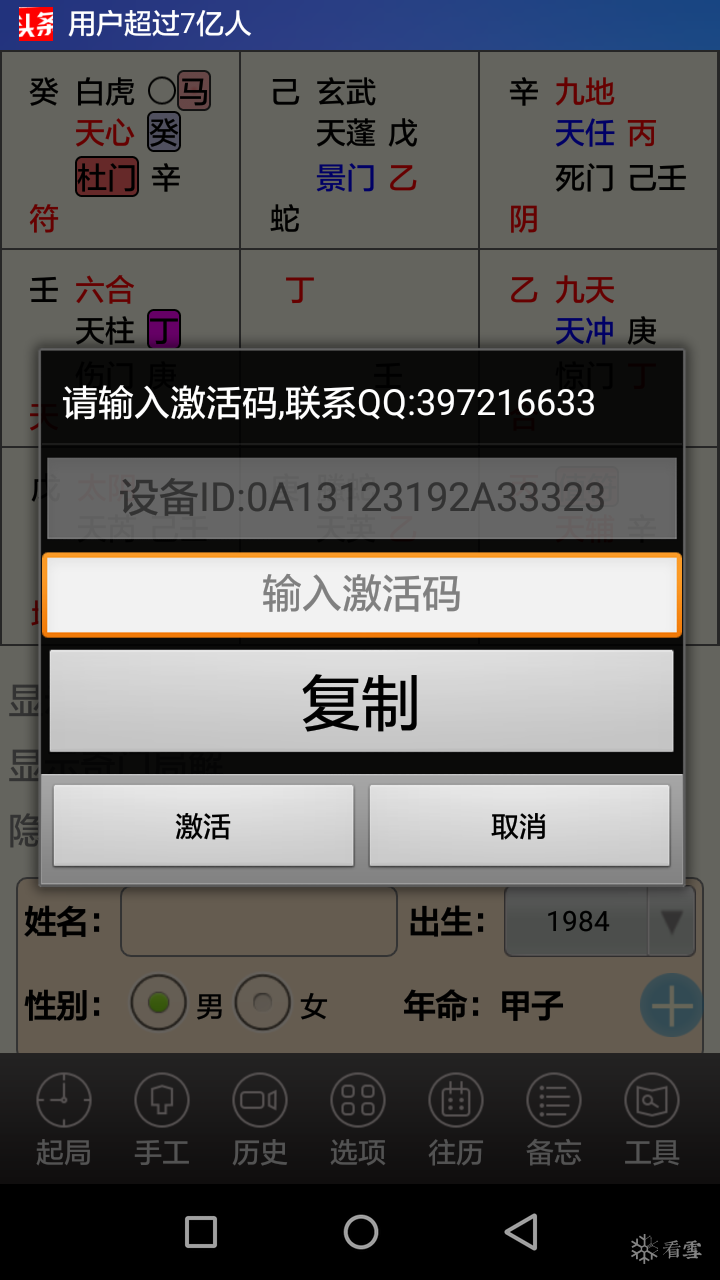Tap the blue plus icon beside 年命
Screen dimensions: 720x1280
[x=670, y=1005]
